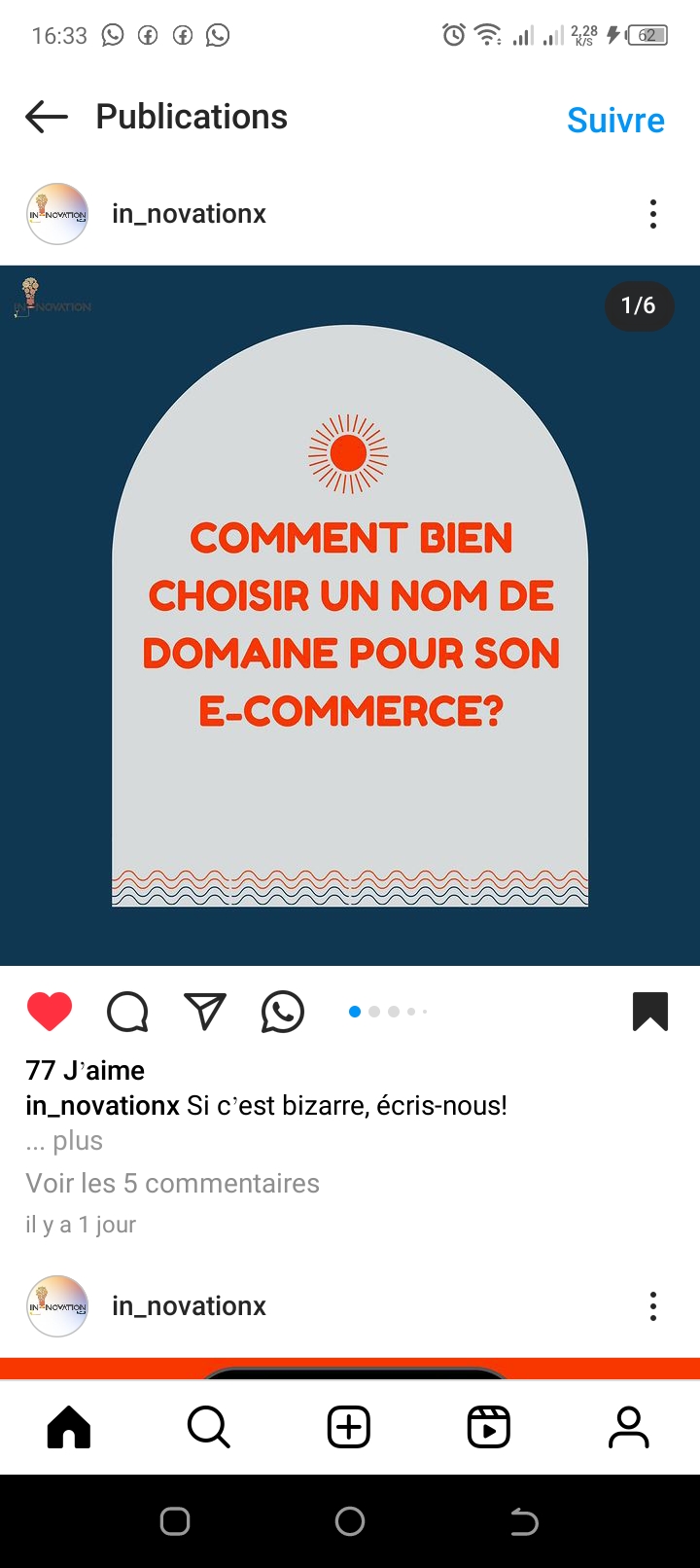Image resolution: width=700 pixels, height=1568 pixels.
Task: Unlike the post via the red heart
Action: tap(50, 1012)
